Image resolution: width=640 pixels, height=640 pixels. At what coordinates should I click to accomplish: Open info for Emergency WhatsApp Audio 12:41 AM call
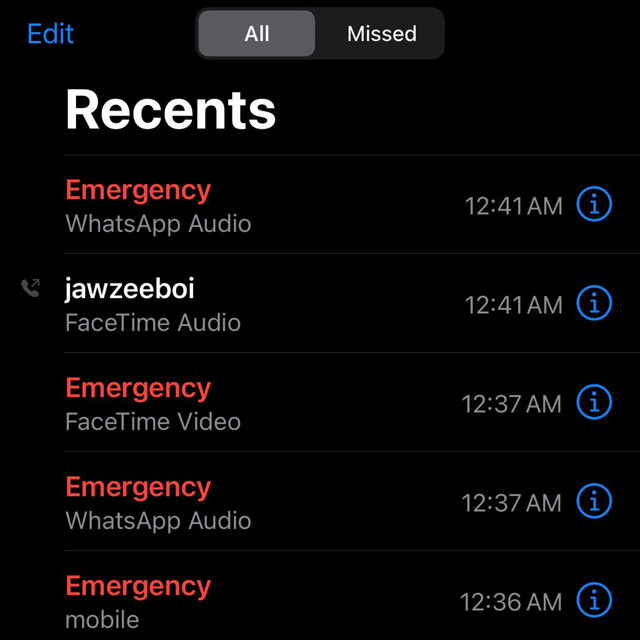tap(594, 204)
